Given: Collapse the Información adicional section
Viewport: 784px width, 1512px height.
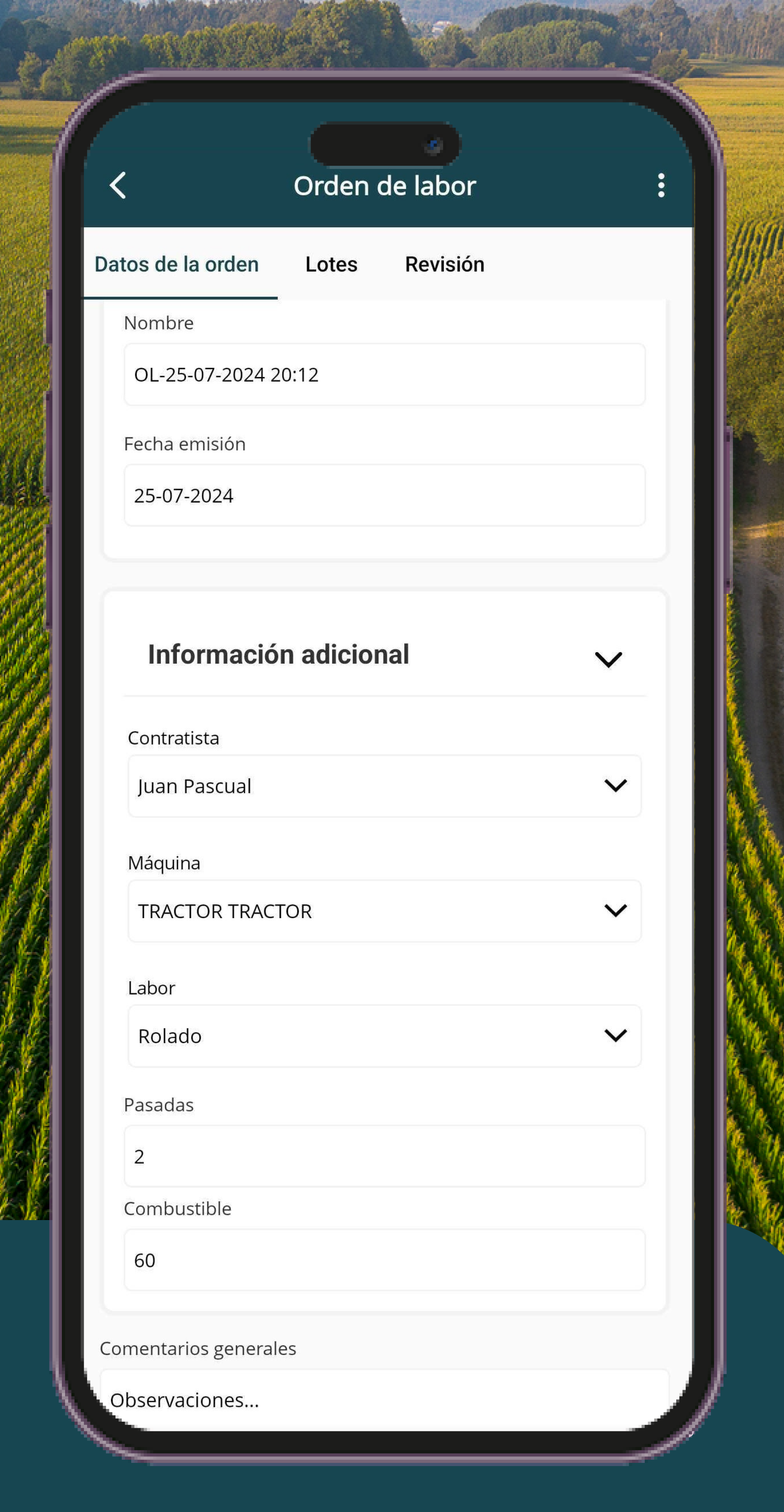Looking at the screenshot, I should click(608, 659).
